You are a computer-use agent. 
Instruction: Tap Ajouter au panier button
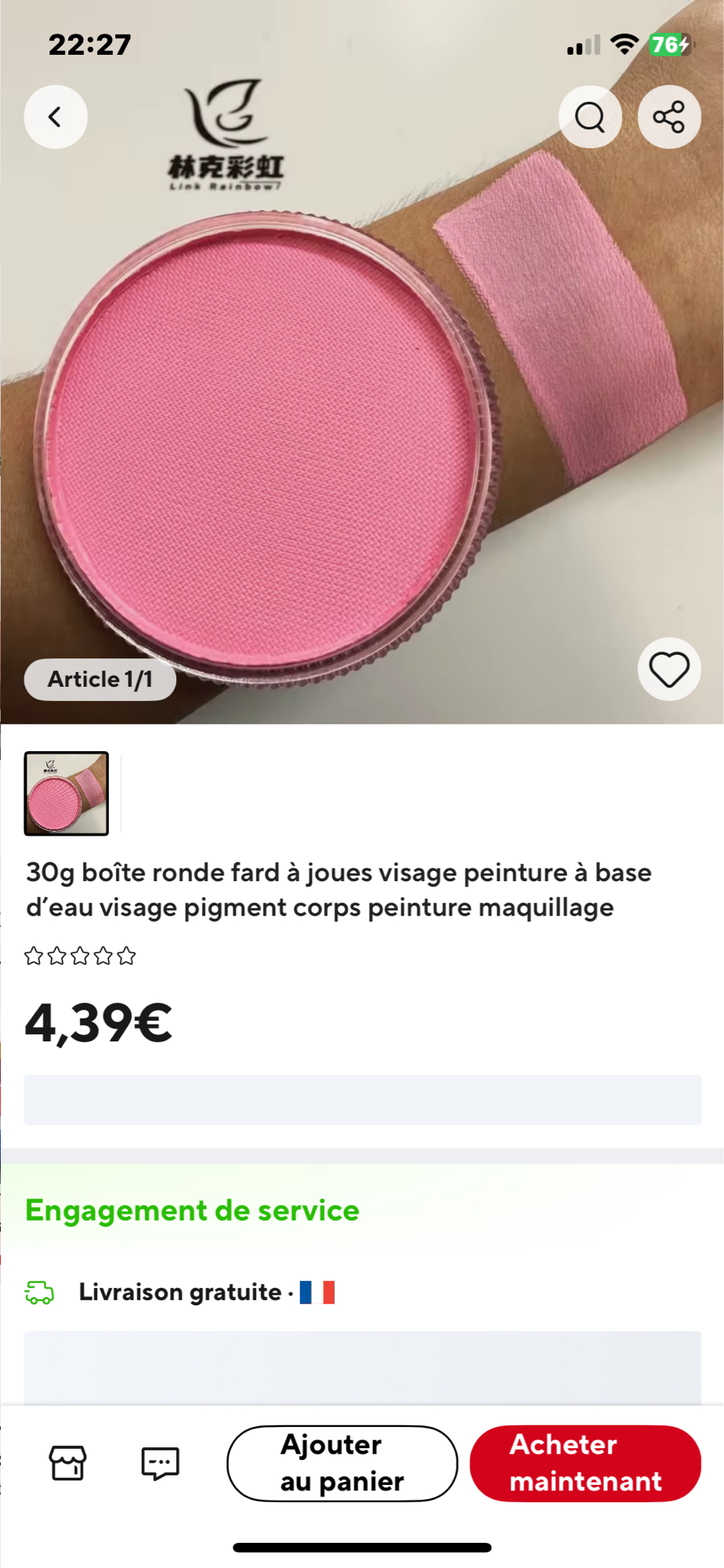pos(342,1463)
